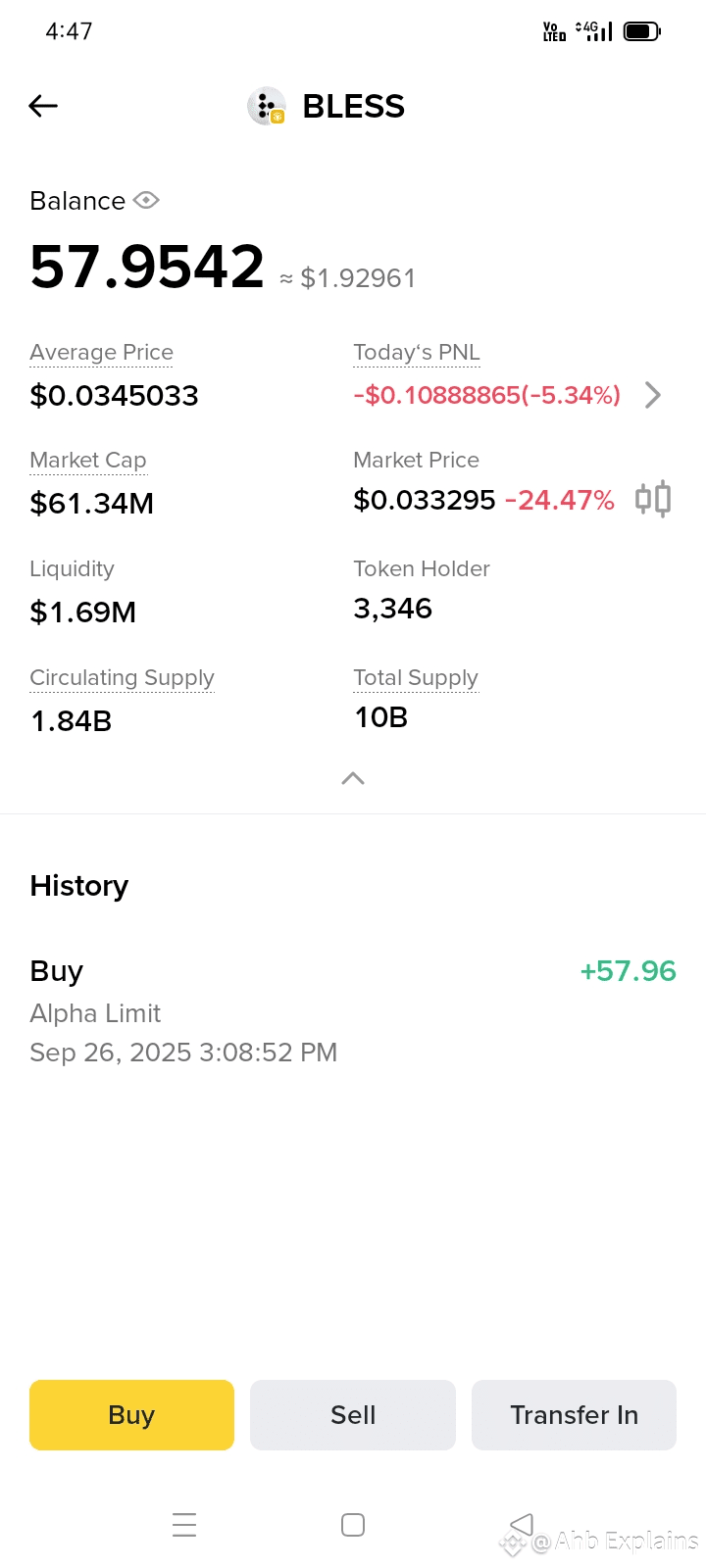Show the Average Price explanation
This screenshot has height=1568, width=706.
click(101, 352)
